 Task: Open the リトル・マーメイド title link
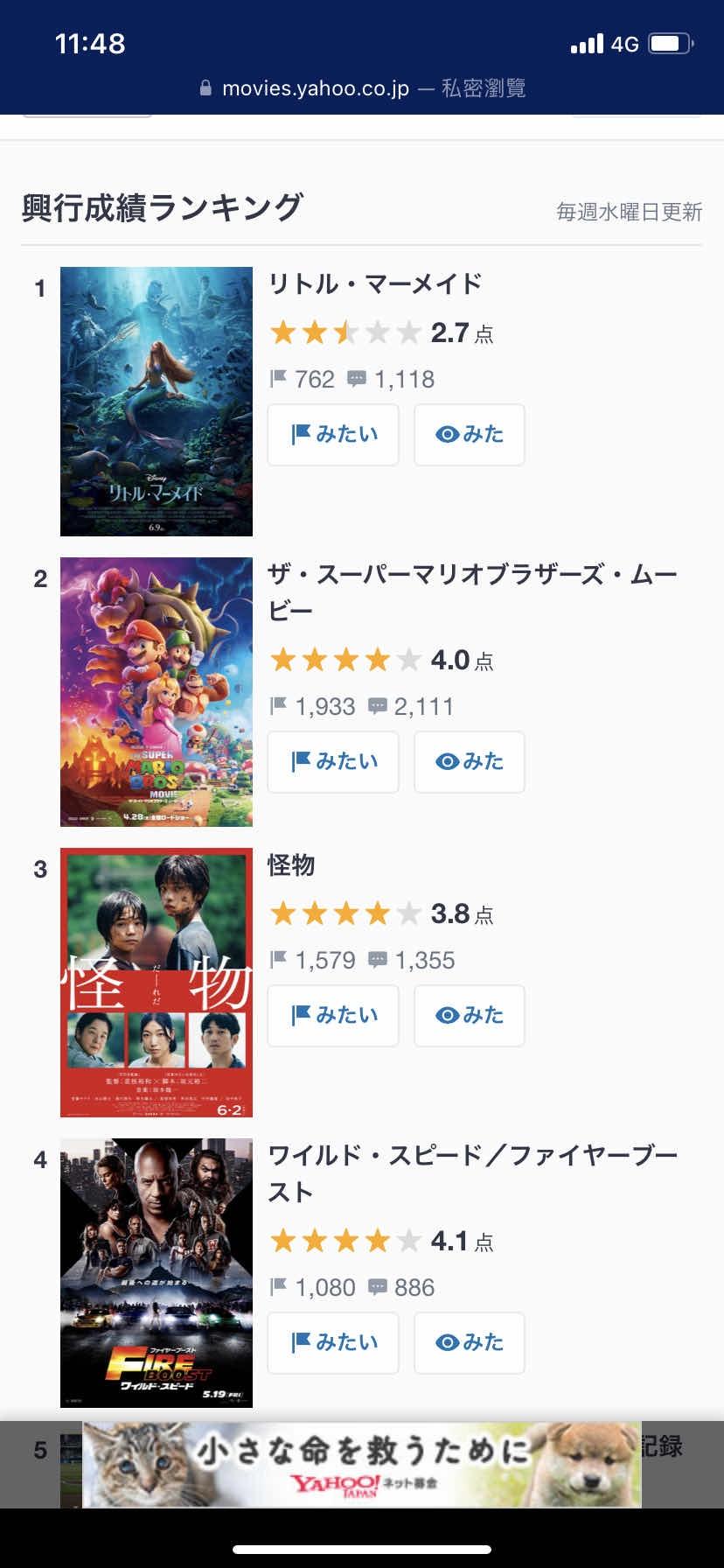(375, 284)
